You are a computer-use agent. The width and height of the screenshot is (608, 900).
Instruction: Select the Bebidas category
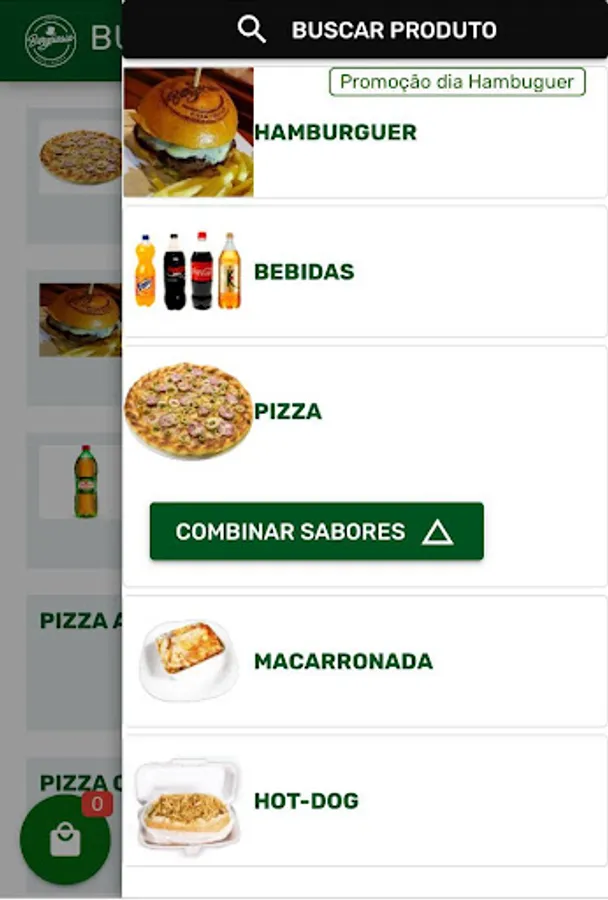[304, 272]
